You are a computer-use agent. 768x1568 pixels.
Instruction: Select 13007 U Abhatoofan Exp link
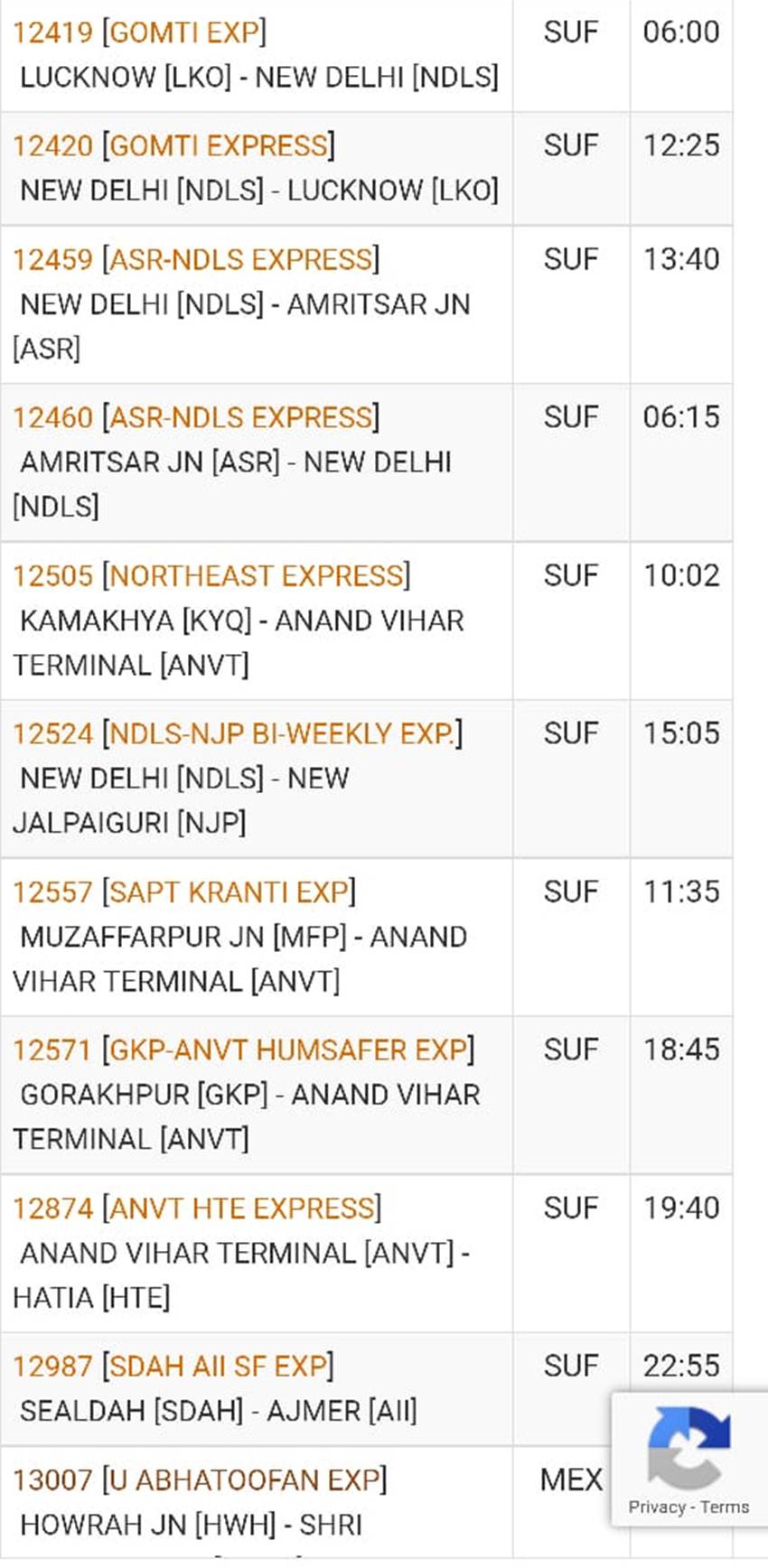click(200, 1480)
